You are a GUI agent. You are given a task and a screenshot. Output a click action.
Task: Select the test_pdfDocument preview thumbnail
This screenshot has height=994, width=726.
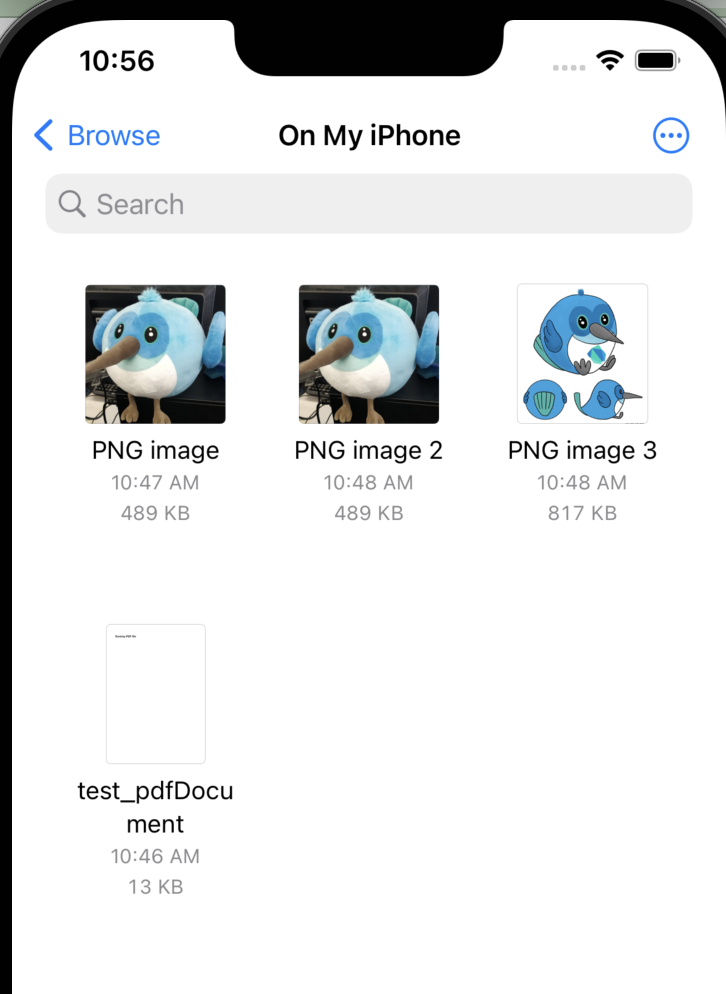pyautogui.click(x=155, y=693)
